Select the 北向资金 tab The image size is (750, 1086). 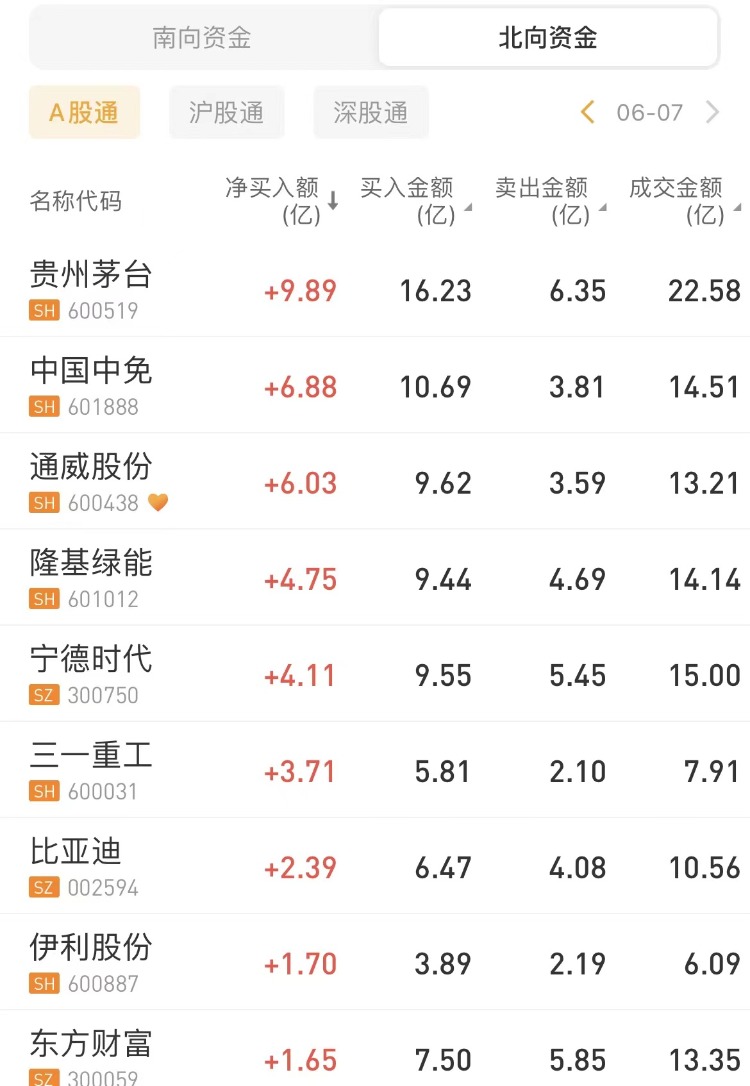[x=547, y=39]
